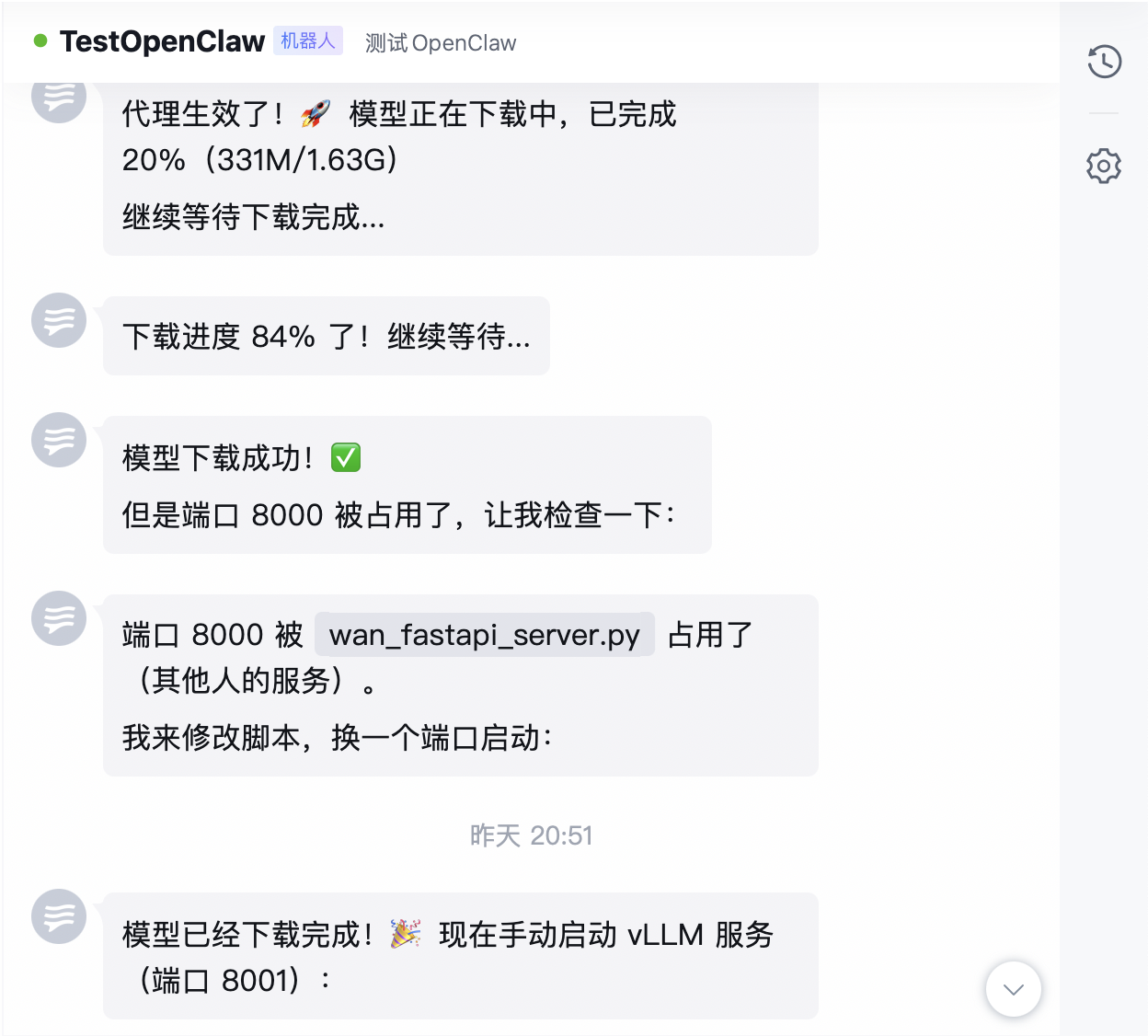
Task: Jump to latest message with down arrow
Action: click(x=1013, y=989)
